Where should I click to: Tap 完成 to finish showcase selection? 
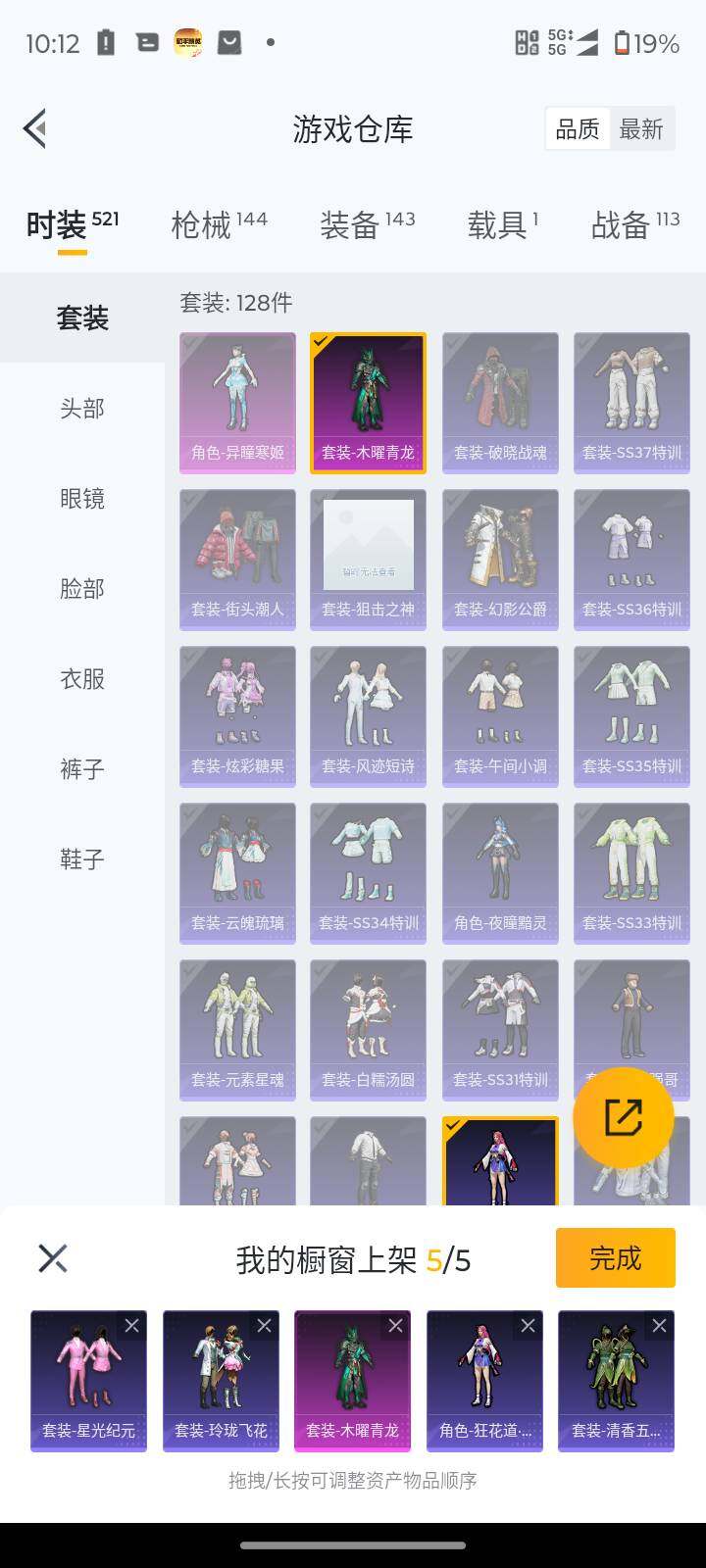616,1257
